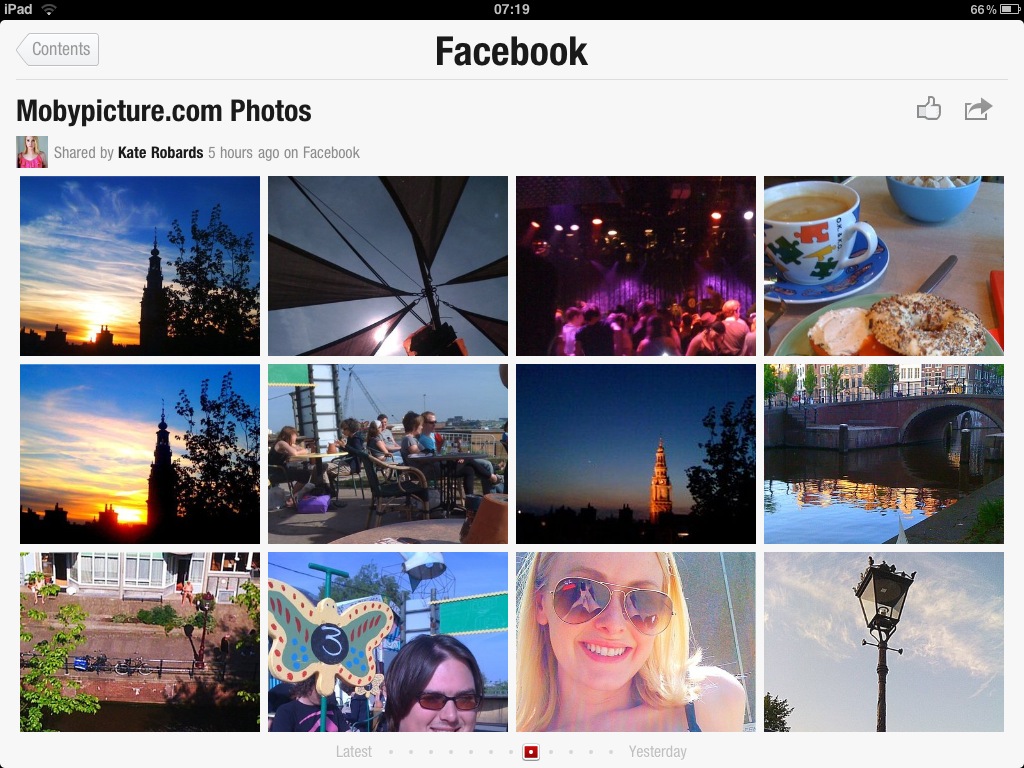
Task: Open the coffee cup and bagel photo
Action: pyautogui.click(x=884, y=266)
